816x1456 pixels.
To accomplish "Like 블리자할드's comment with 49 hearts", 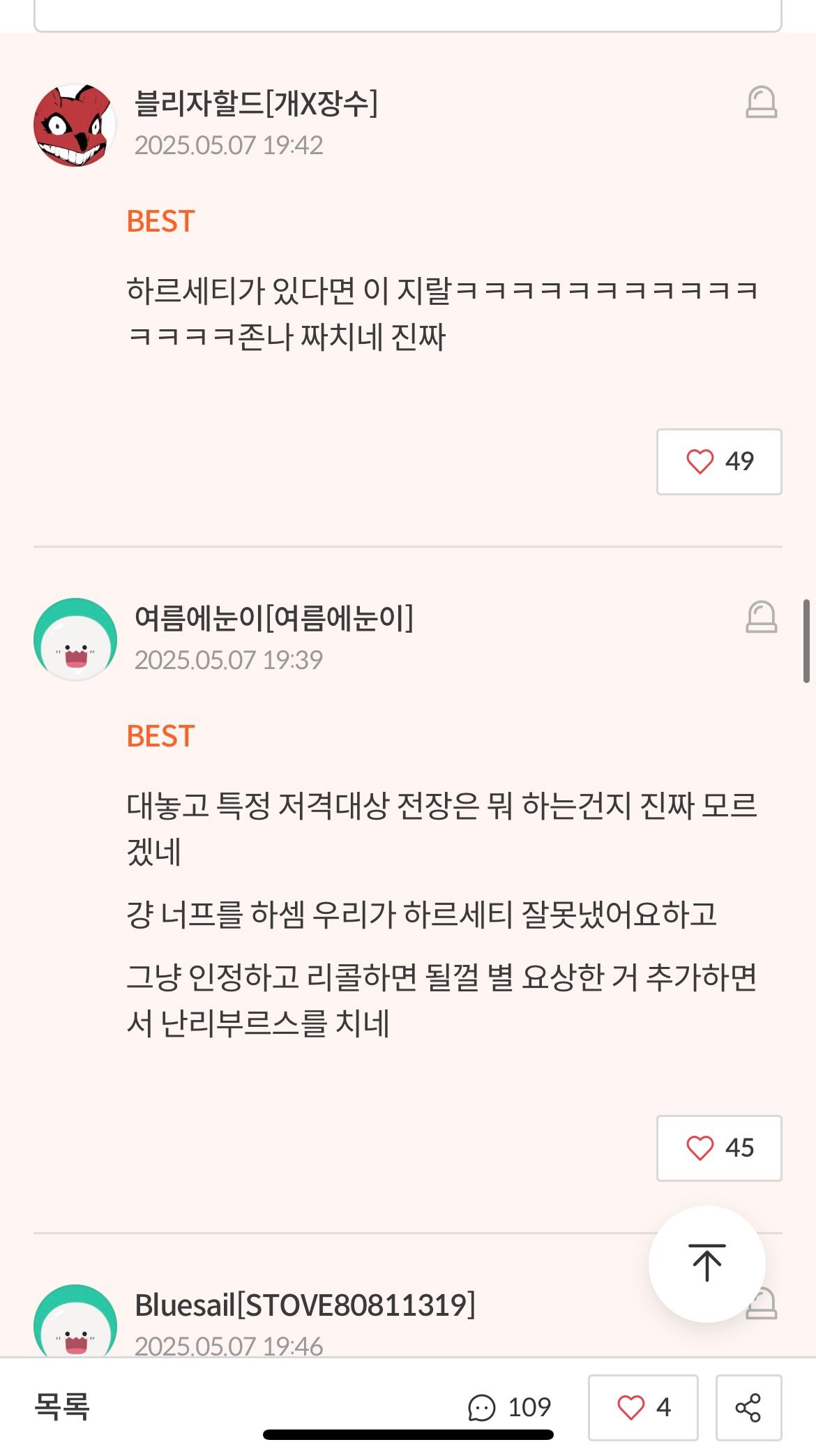I will [719, 462].
